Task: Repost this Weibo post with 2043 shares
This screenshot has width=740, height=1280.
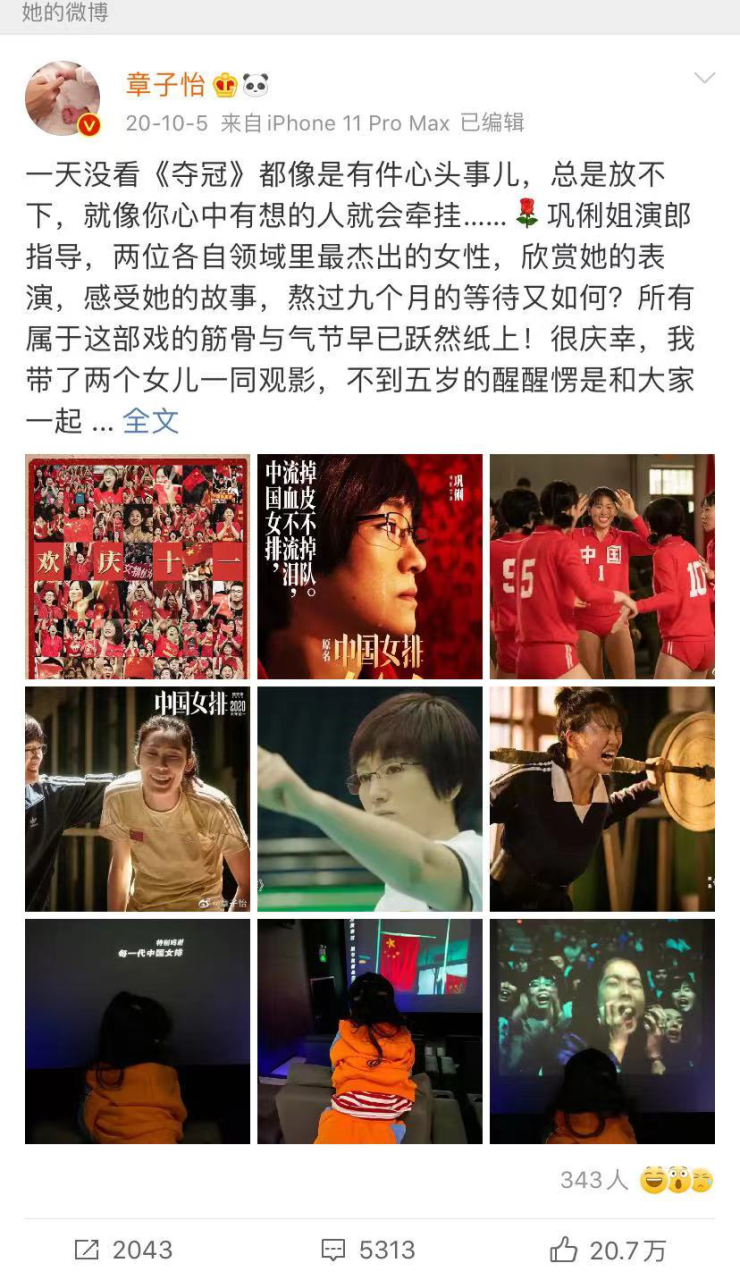Action: click(124, 1250)
